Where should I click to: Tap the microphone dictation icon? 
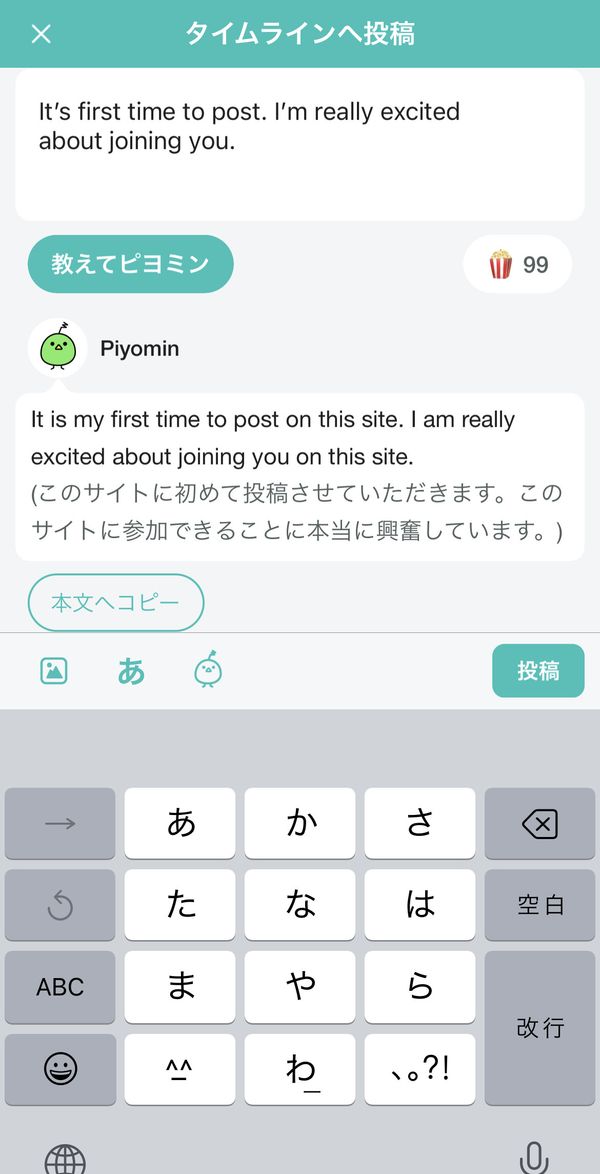click(533, 1157)
